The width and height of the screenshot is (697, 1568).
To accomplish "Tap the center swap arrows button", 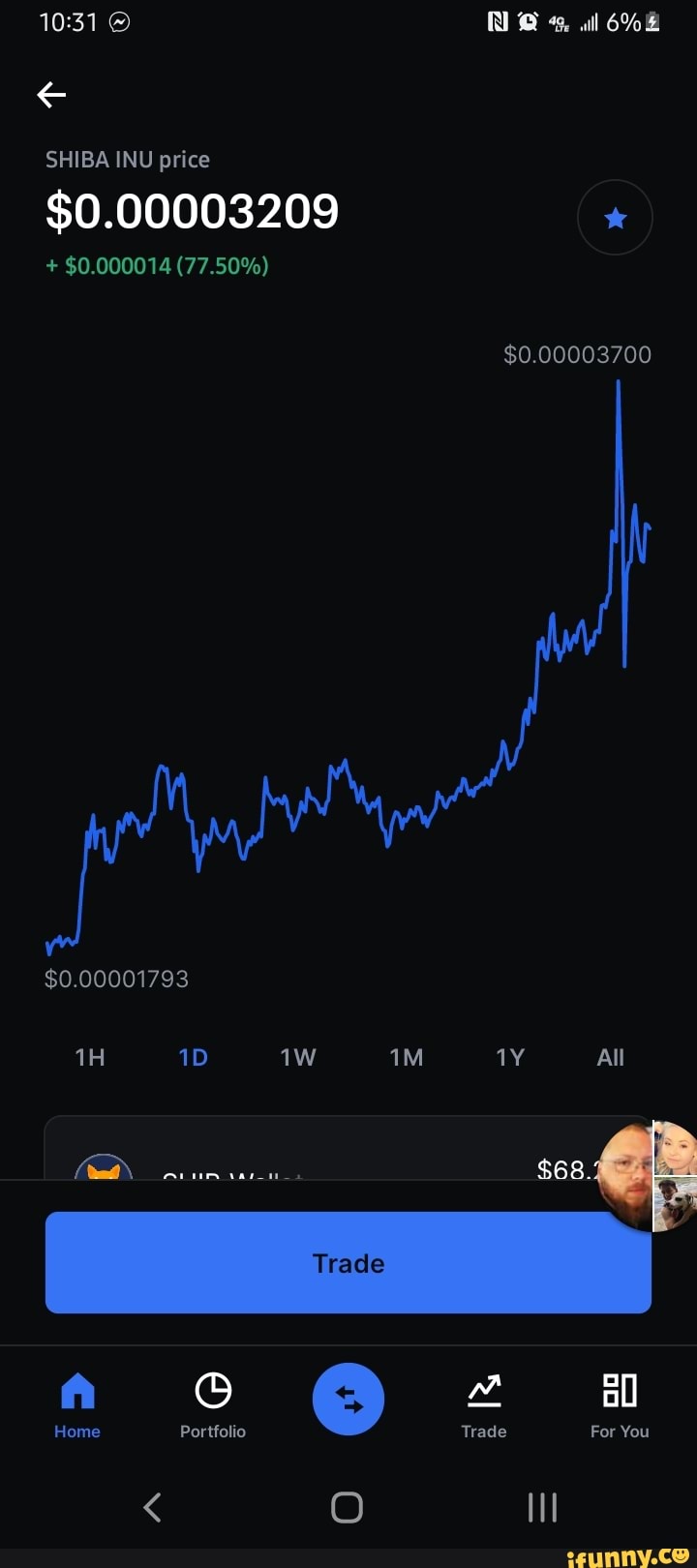I will click(x=348, y=1399).
